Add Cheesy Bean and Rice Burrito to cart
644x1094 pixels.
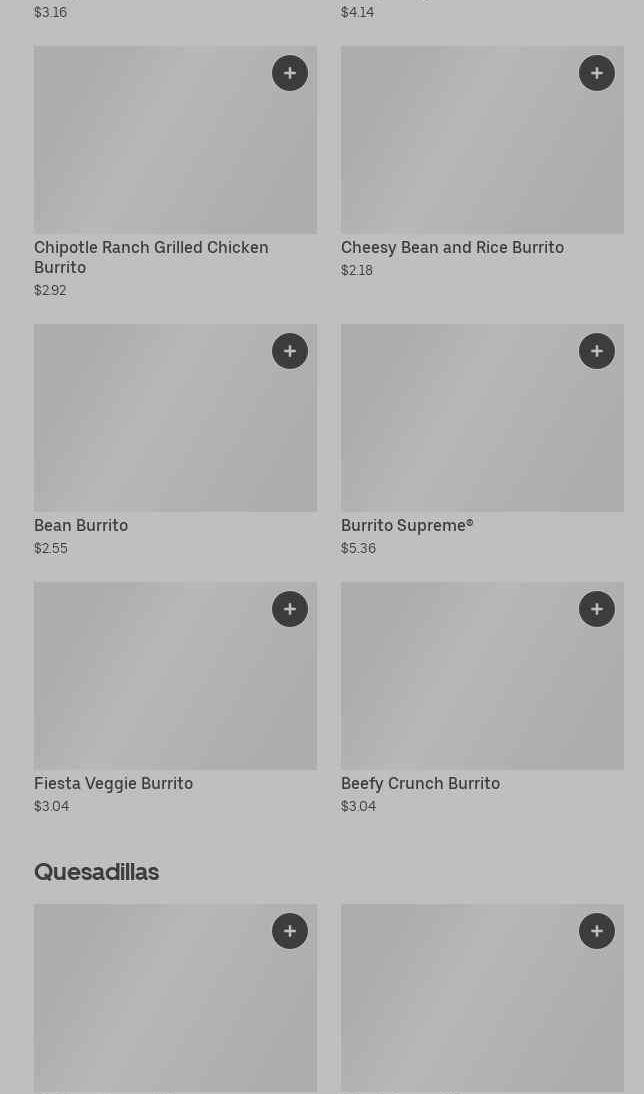click(x=597, y=73)
